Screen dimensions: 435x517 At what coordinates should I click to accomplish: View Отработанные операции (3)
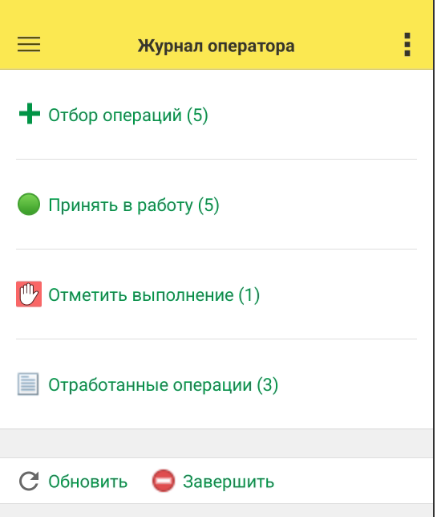pos(216,384)
